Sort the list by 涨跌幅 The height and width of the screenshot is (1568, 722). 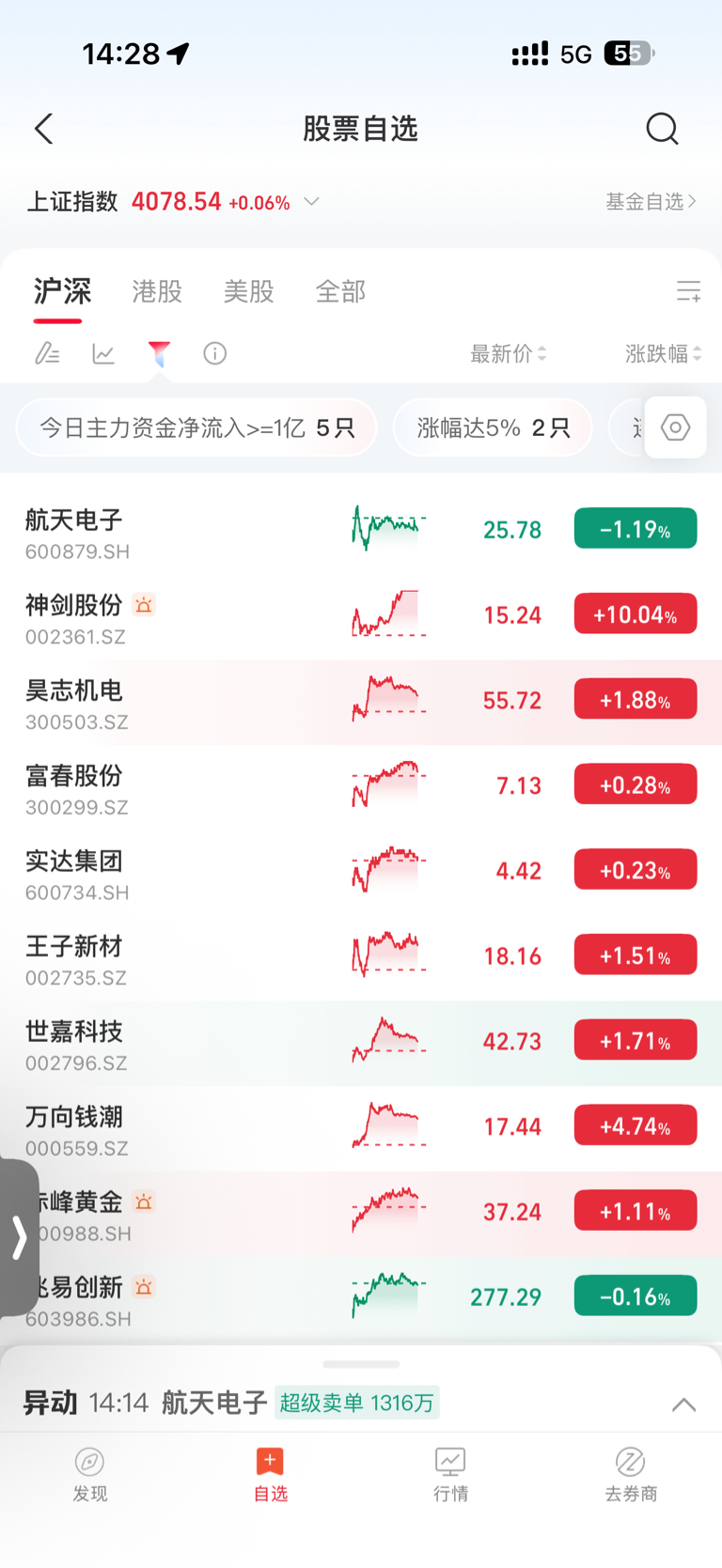click(x=663, y=353)
